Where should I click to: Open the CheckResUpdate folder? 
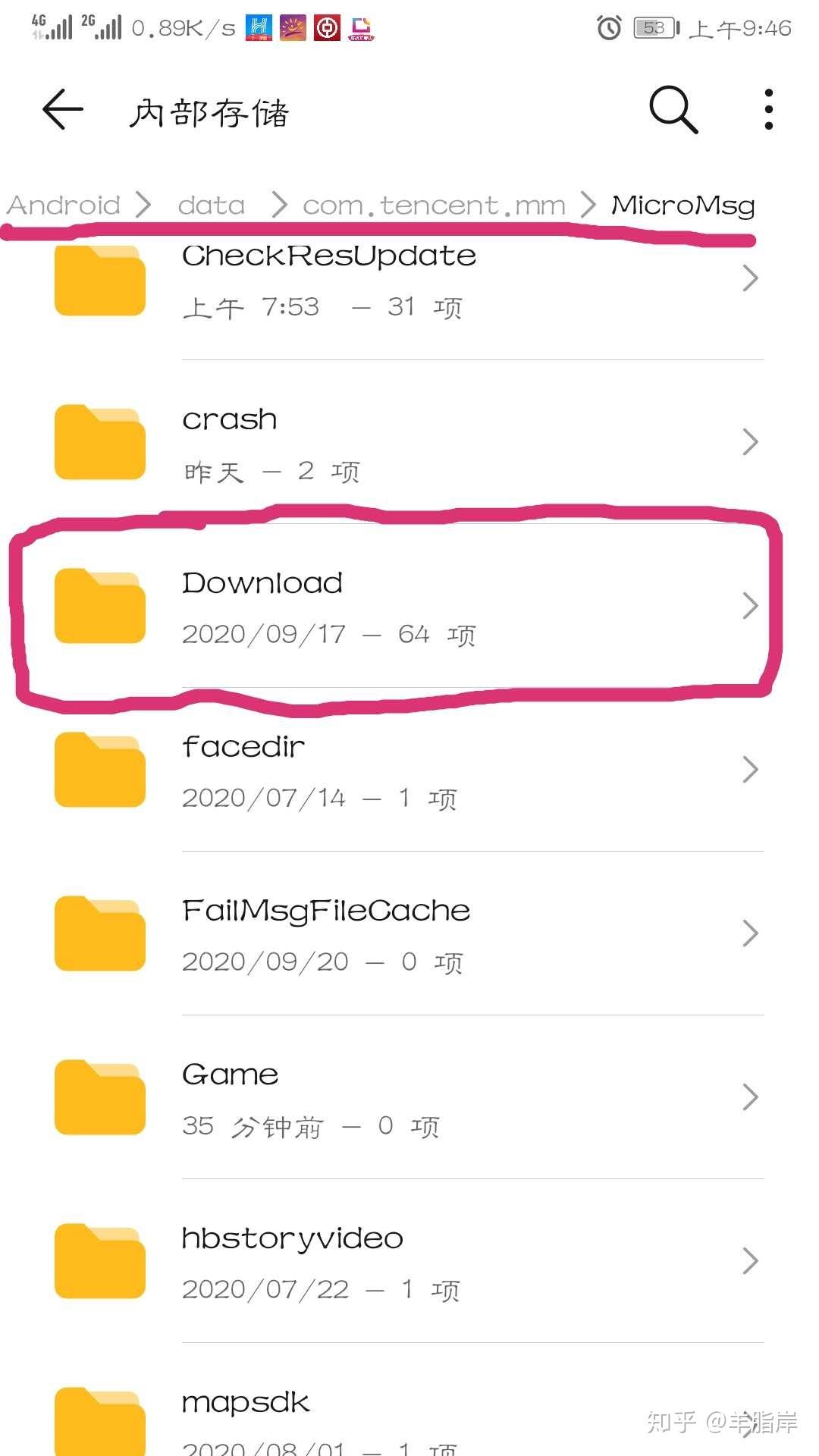[409, 281]
